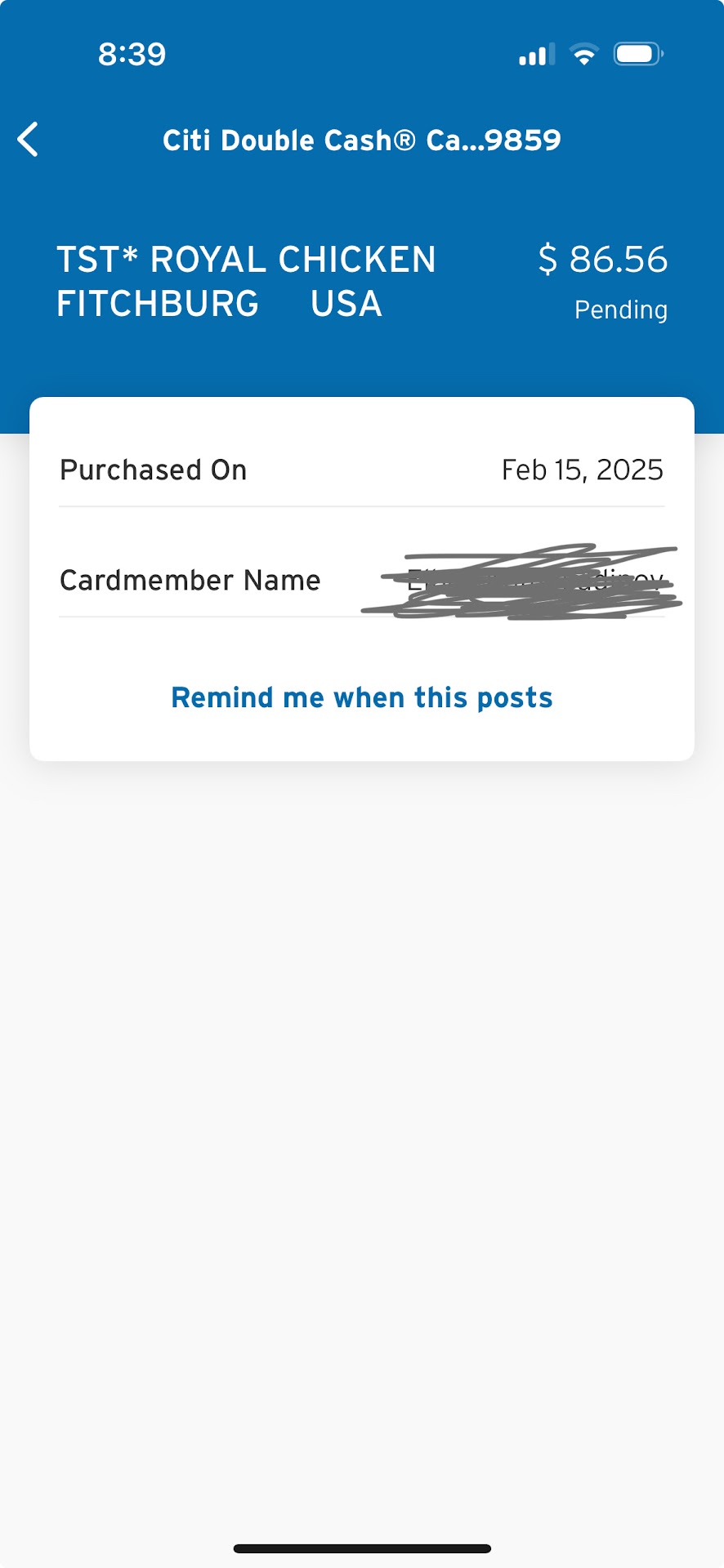Tap Remind me when this posts

click(x=362, y=698)
